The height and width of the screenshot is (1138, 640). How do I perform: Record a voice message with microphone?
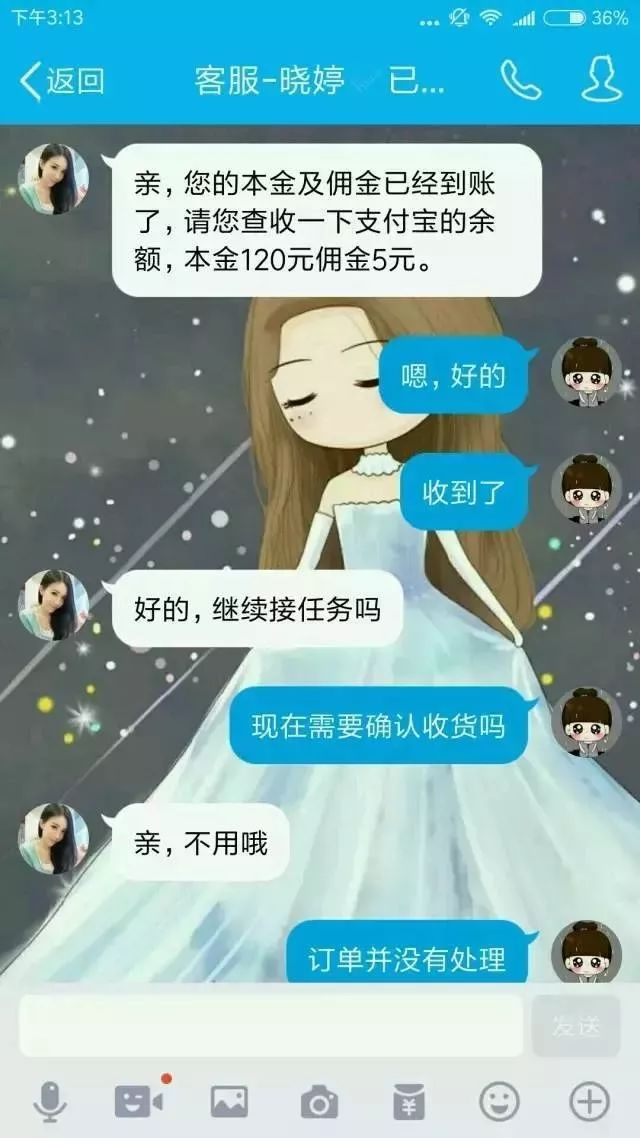click(50, 1102)
